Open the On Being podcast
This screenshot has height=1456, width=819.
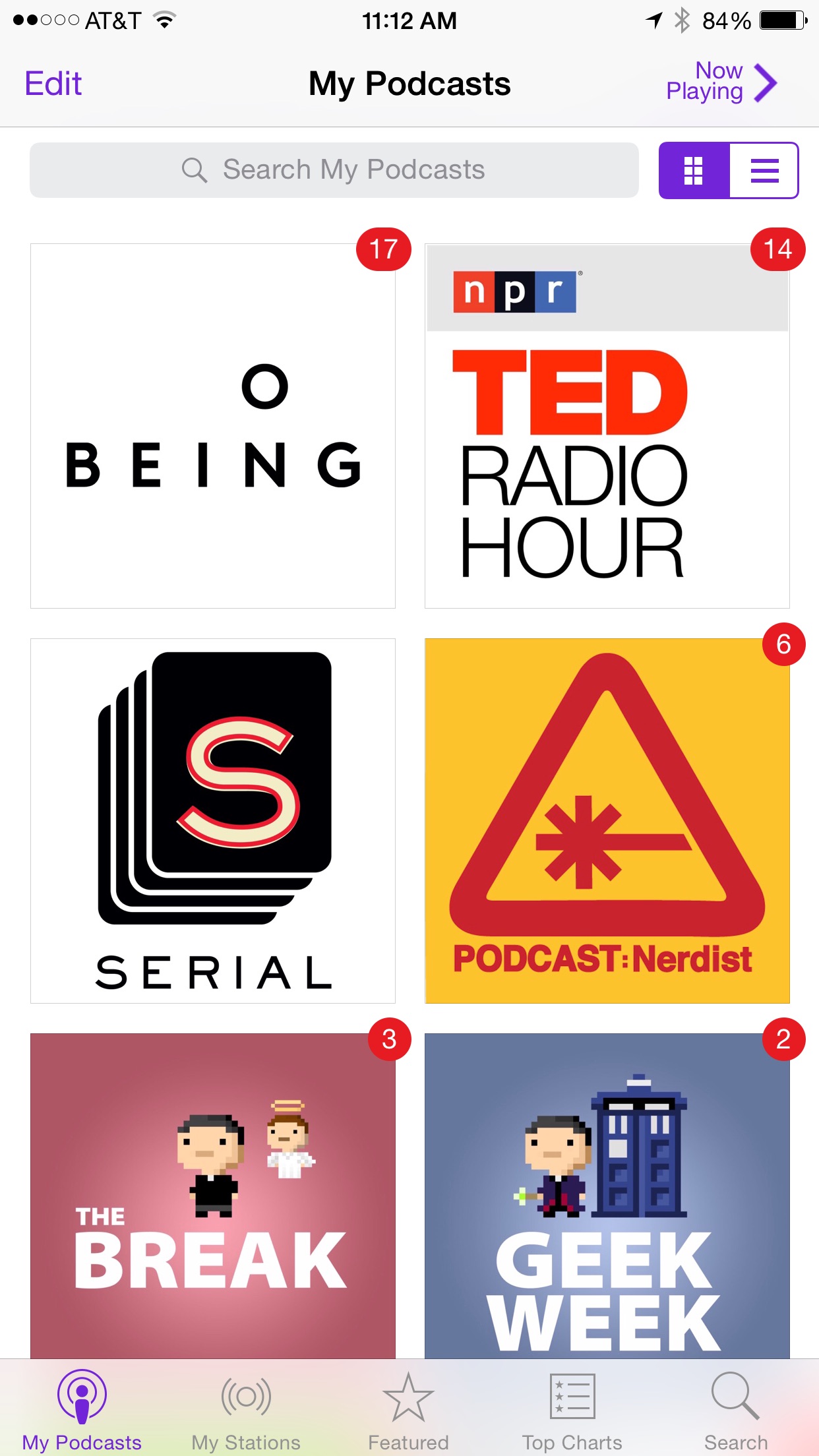213,426
